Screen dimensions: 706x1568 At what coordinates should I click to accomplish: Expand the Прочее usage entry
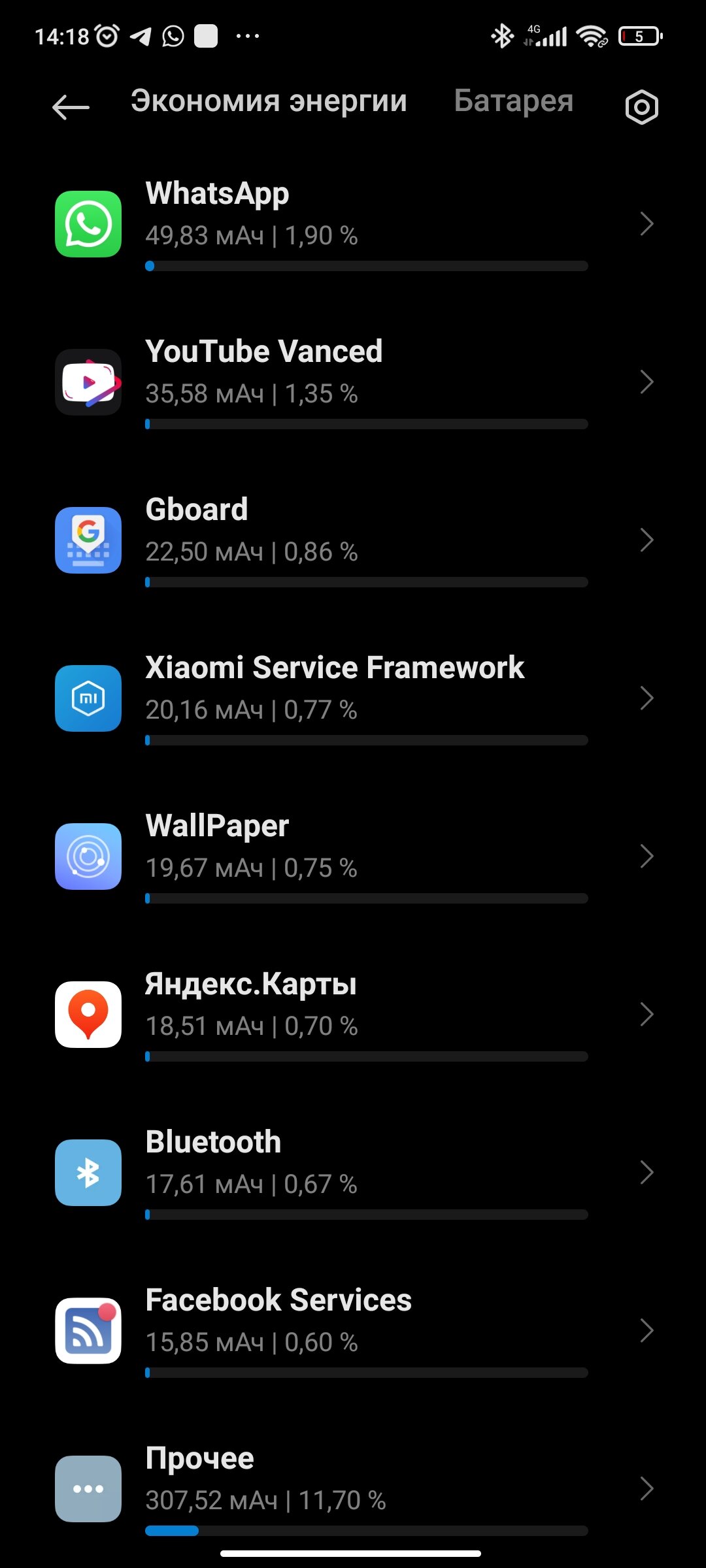pos(353,1489)
